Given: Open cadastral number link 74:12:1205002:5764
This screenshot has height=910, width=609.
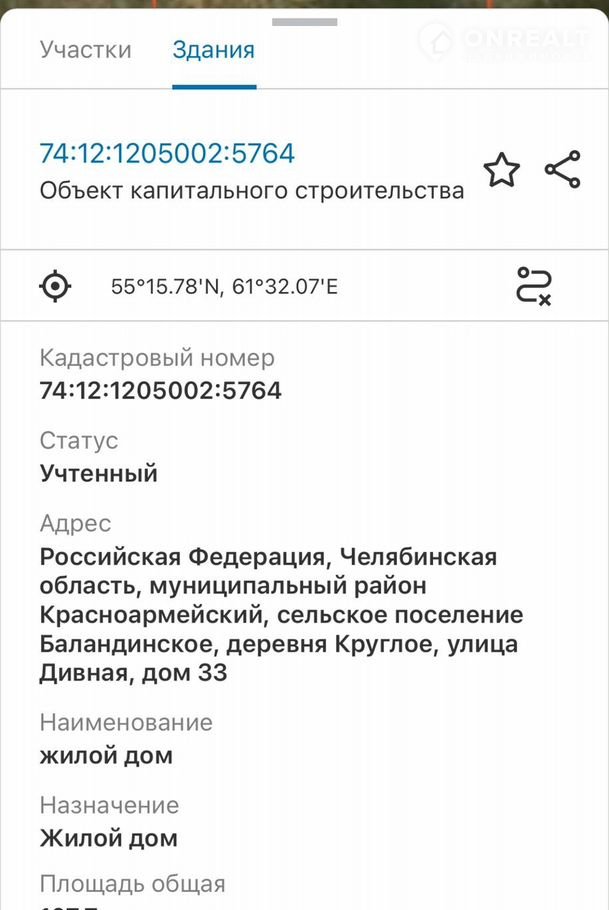Looking at the screenshot, I should point(167,154).
